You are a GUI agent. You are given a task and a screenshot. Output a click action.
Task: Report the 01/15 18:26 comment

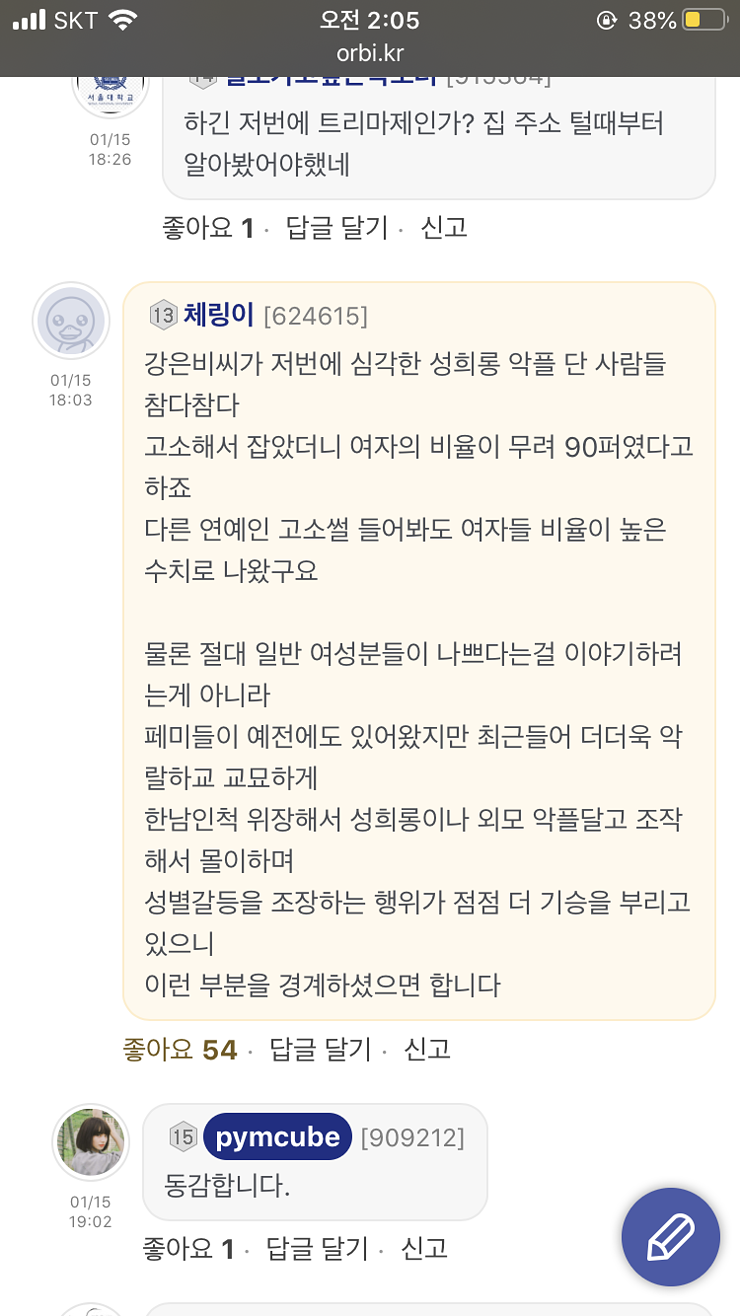point(444,227)
